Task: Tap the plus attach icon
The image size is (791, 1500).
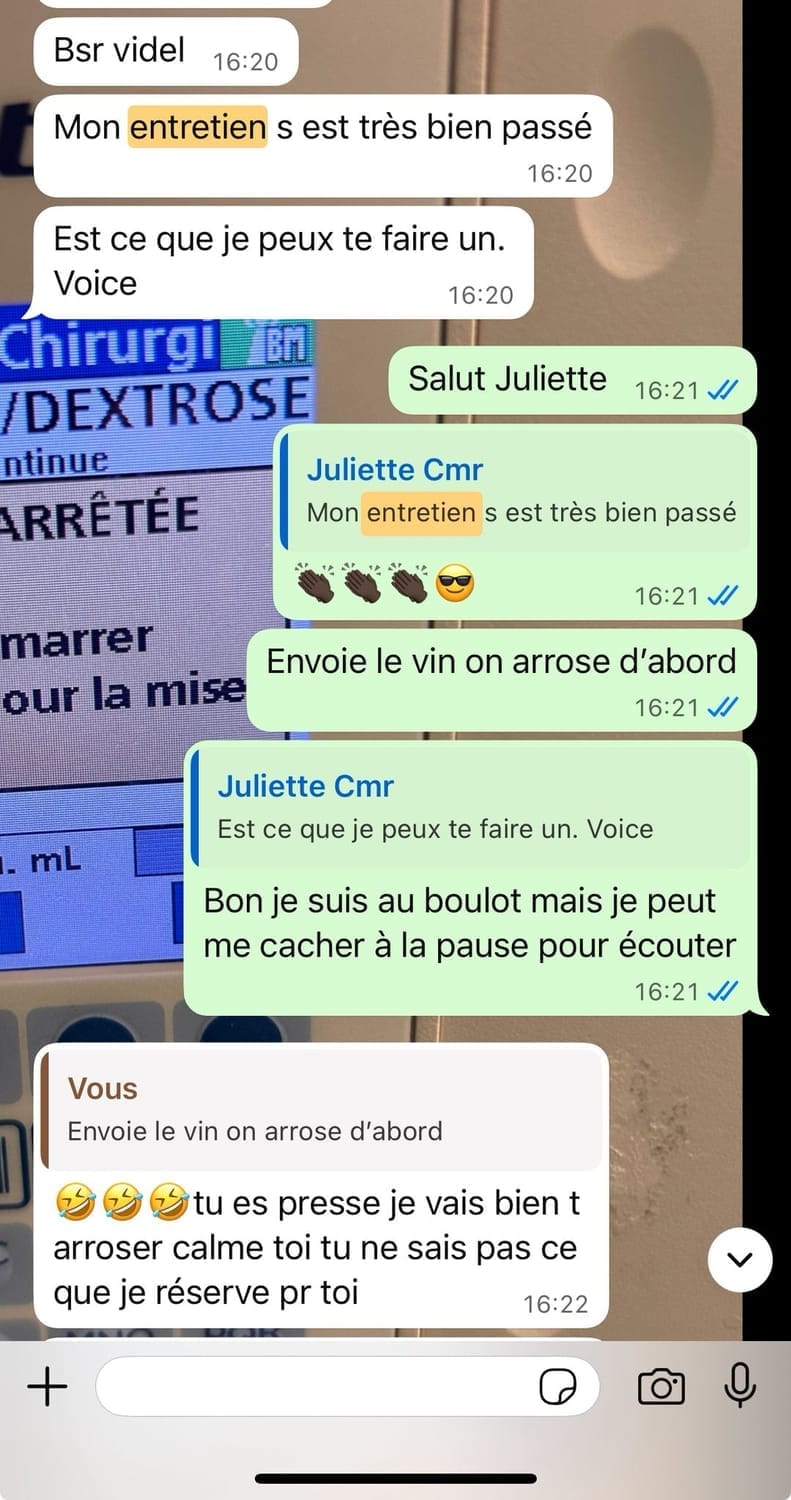Action: (x=46, y=1387)
